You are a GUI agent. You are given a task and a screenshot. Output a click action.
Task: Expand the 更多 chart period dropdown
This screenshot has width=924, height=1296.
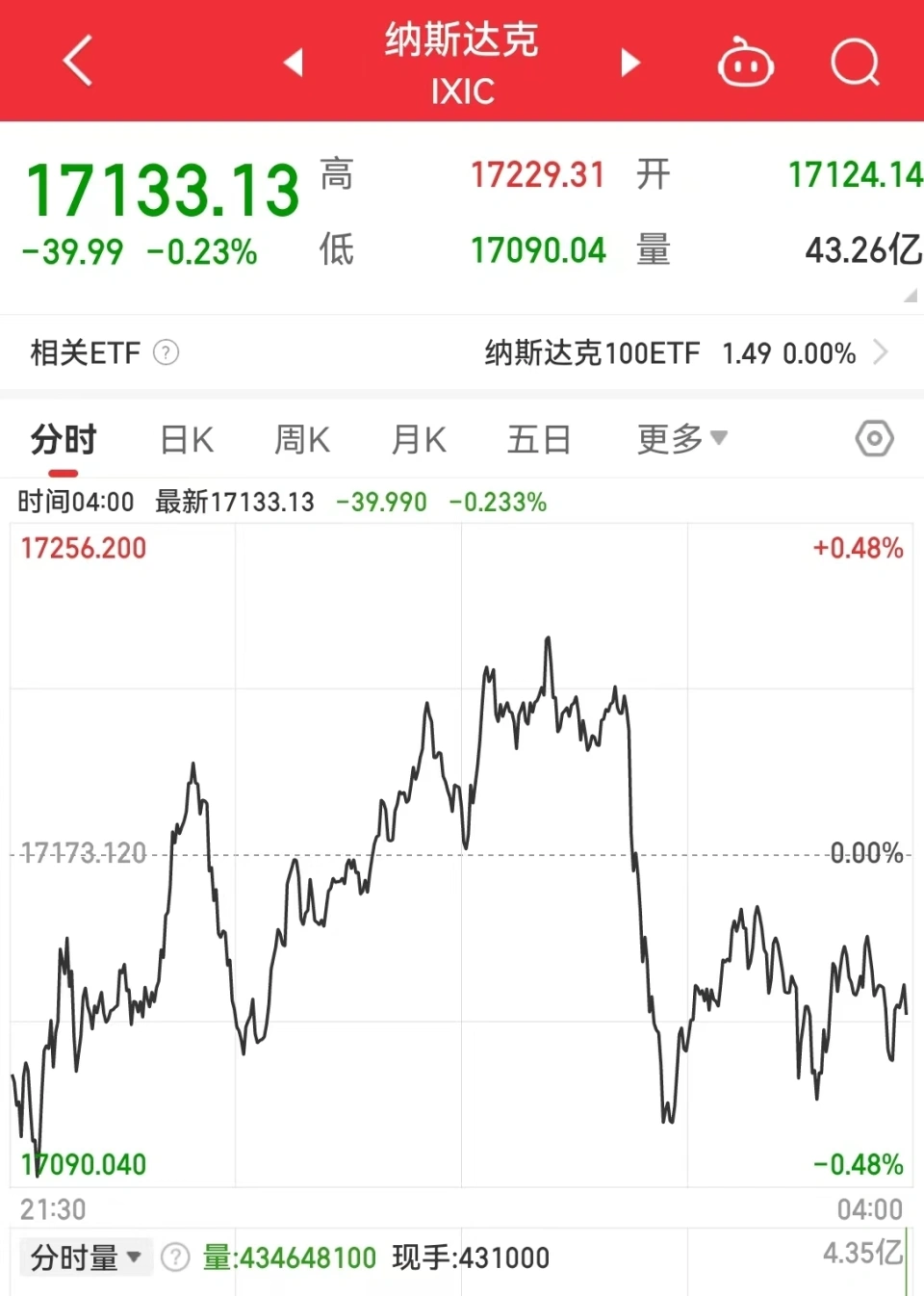coord(681,439)
